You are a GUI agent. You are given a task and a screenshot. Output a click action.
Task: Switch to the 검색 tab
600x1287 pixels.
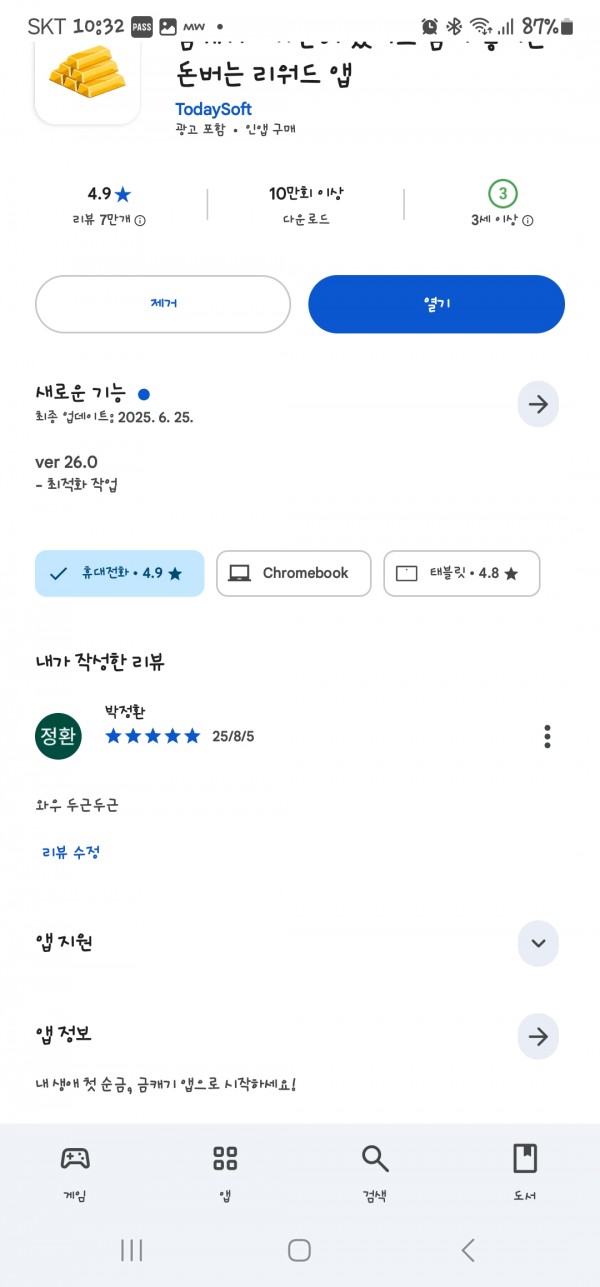pyautogui.click(x=375, y=1172)
